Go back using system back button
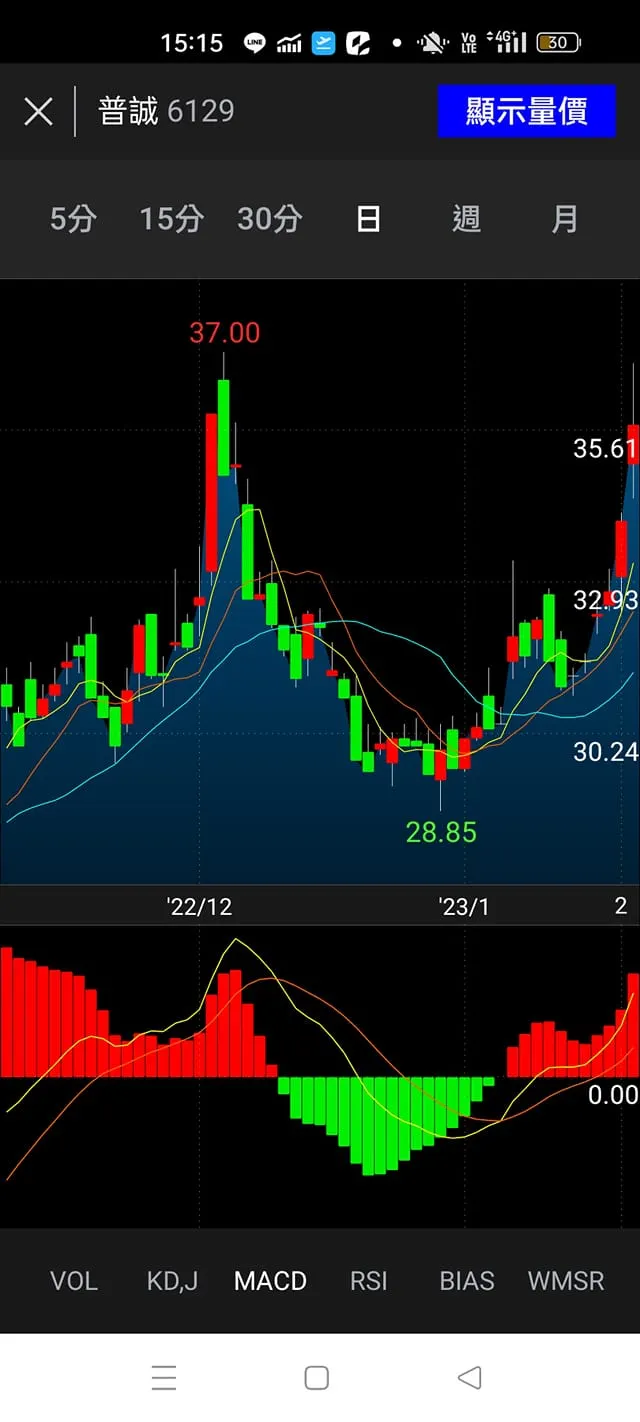This screenshot has width=640, height=1422. click(x=469, y=1377)
